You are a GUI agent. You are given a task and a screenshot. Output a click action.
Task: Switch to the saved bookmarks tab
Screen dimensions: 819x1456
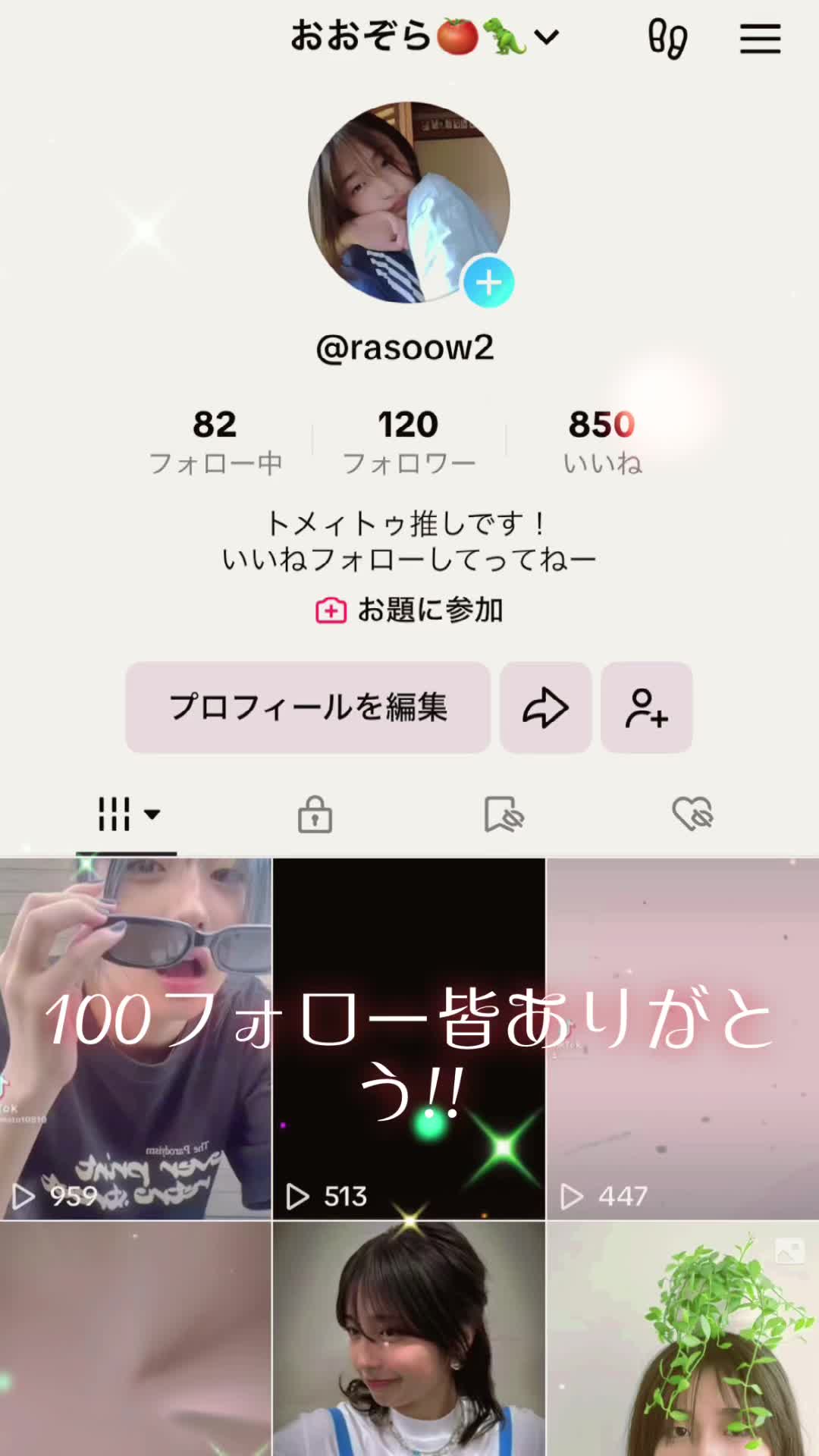(504, 814)
